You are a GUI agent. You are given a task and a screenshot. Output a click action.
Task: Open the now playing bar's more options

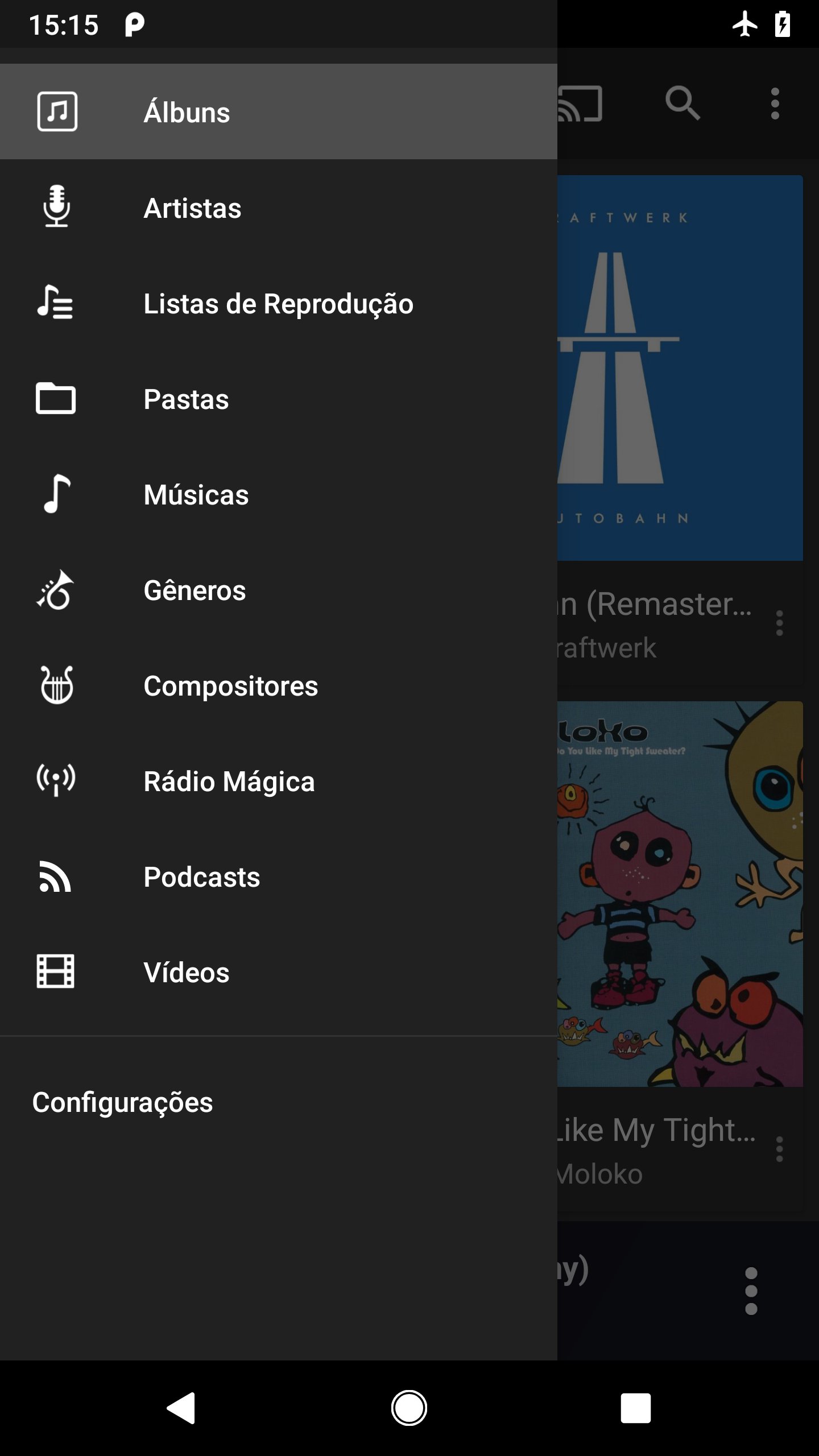pyautogui.click(x=751, y=1291)
